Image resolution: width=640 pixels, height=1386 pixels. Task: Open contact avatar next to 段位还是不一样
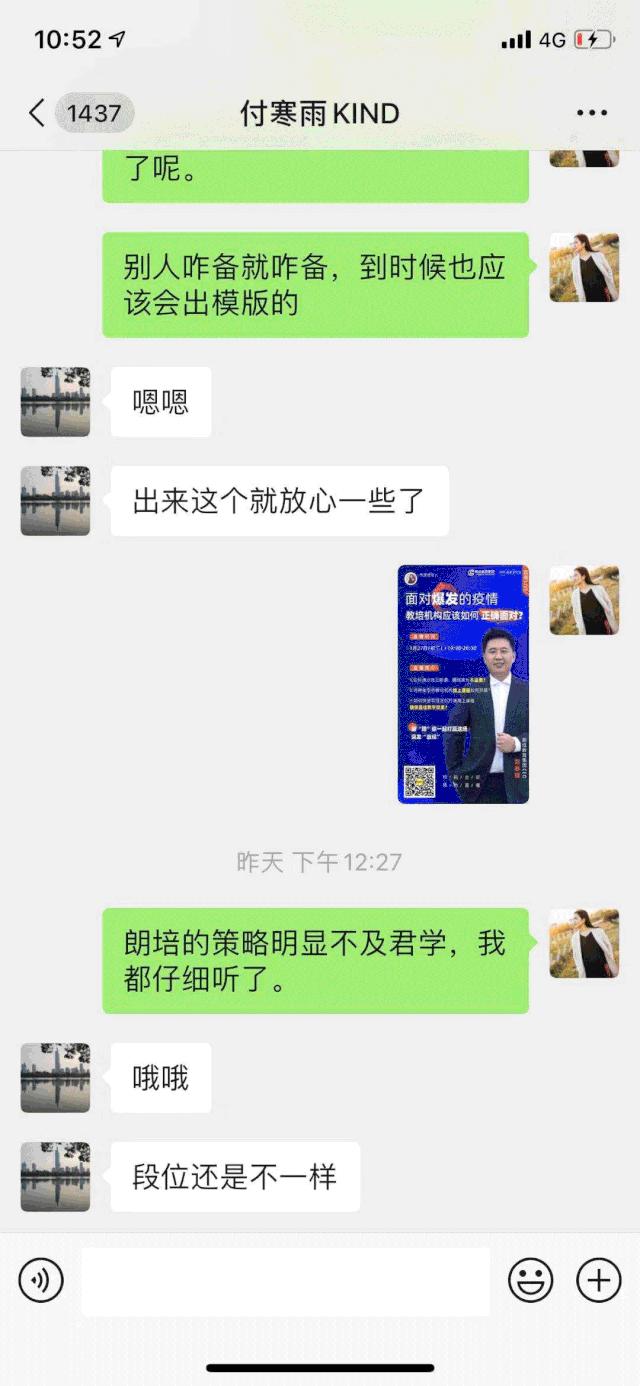click(x=55, y=1177)
